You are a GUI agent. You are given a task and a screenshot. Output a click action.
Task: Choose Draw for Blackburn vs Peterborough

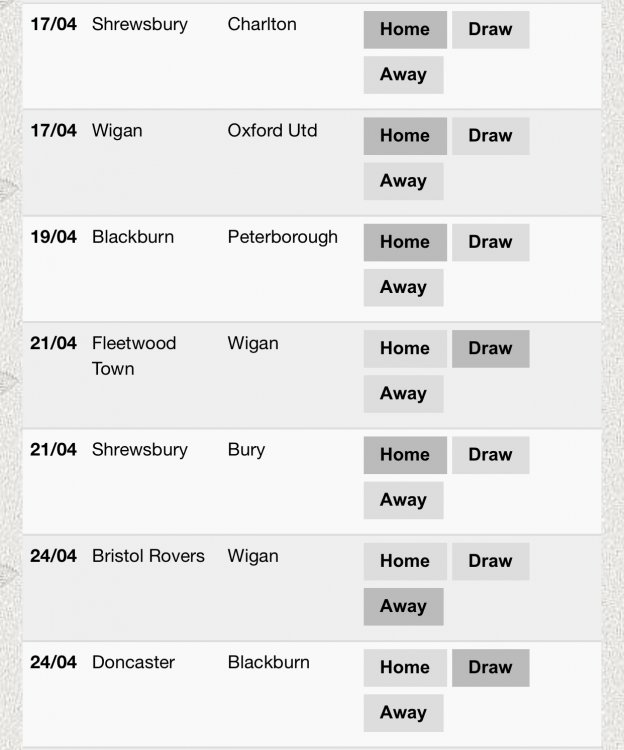[x=490, y=242]
